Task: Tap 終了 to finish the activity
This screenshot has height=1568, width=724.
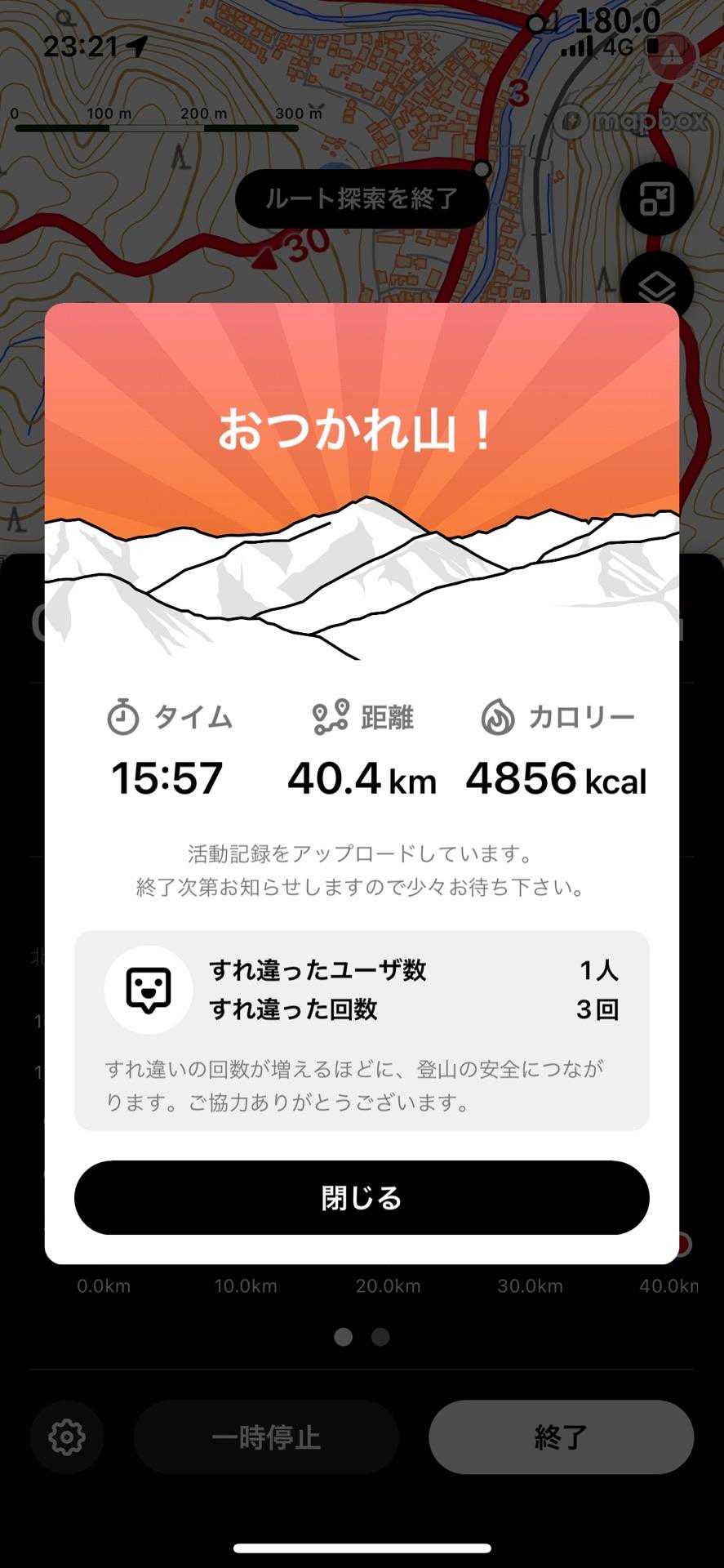Action: tap(561, 1437)
